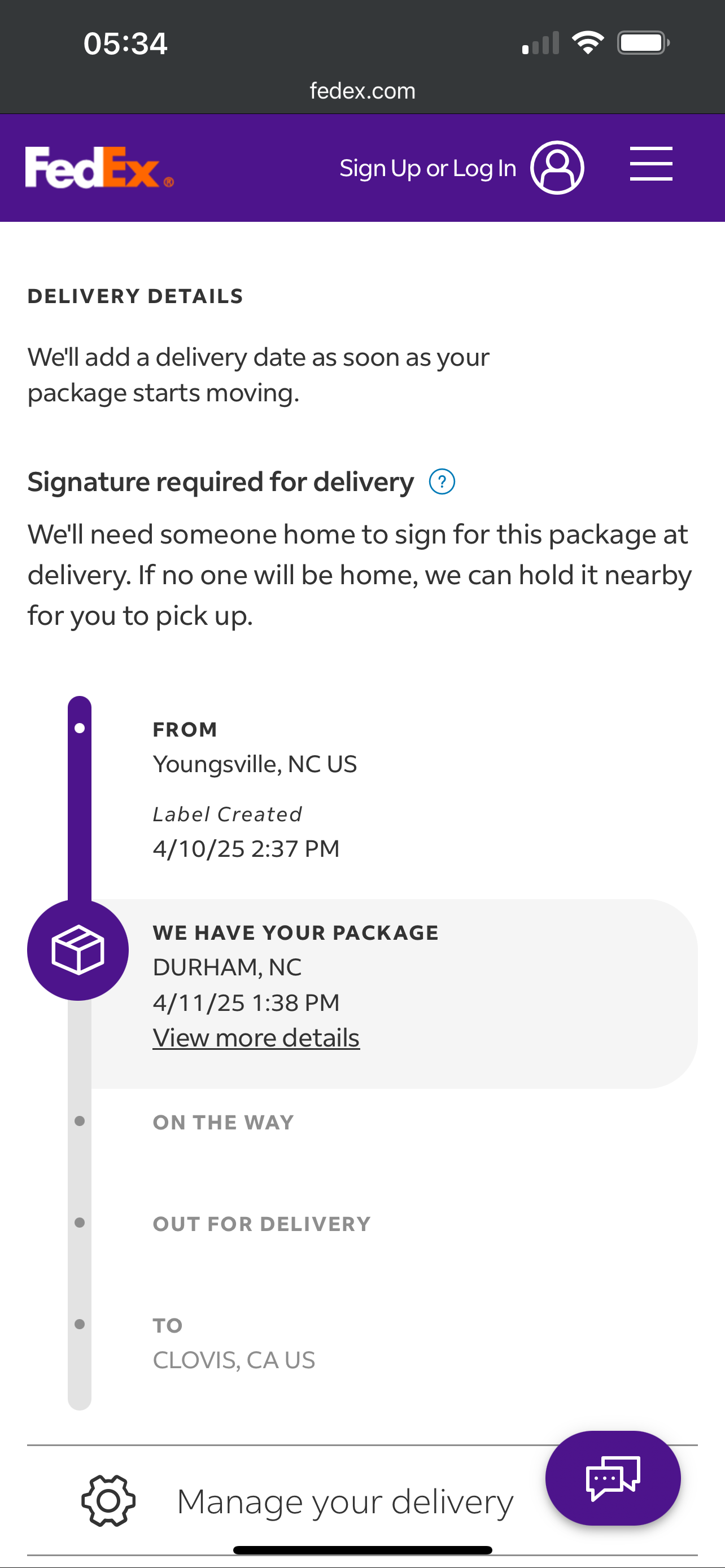Open the hamburger menu

click(650, 164)
